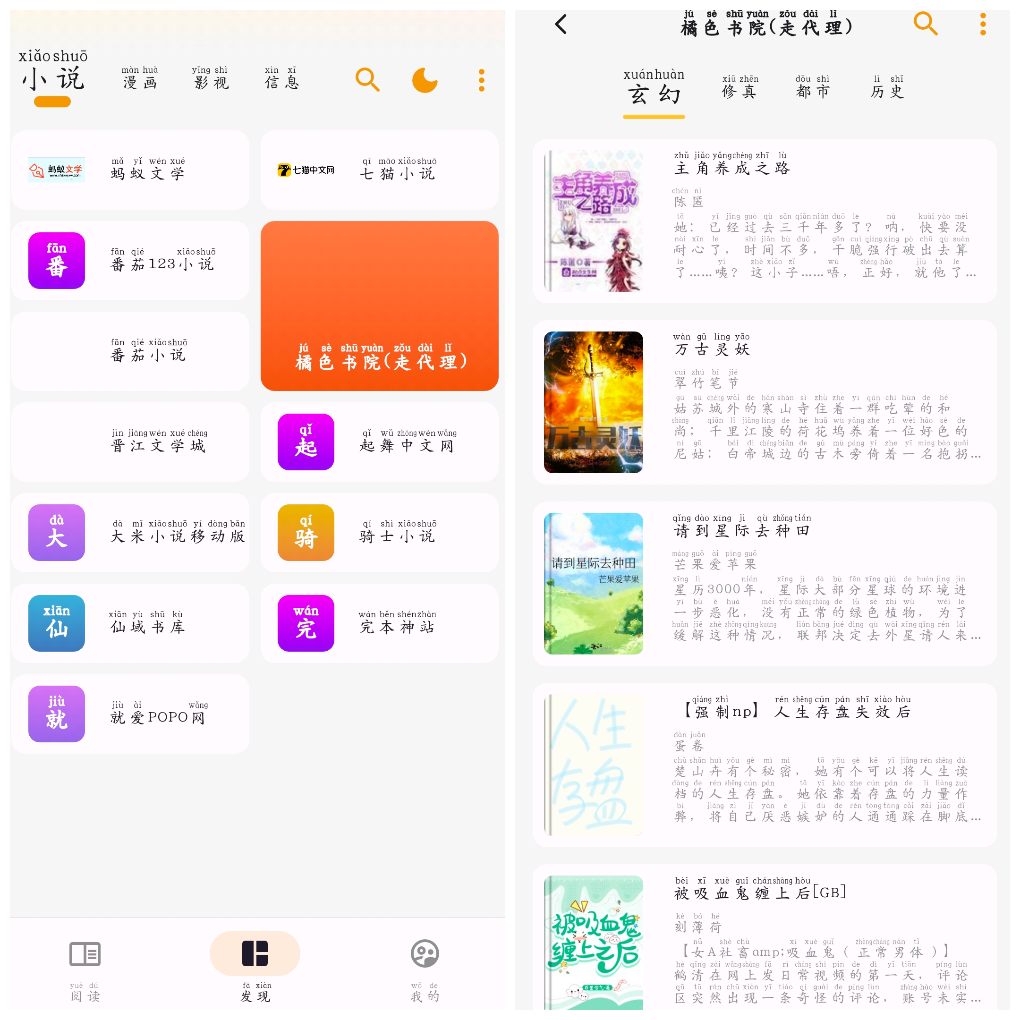Open the 蚂蚁文学 source card

tap(130, 170)
